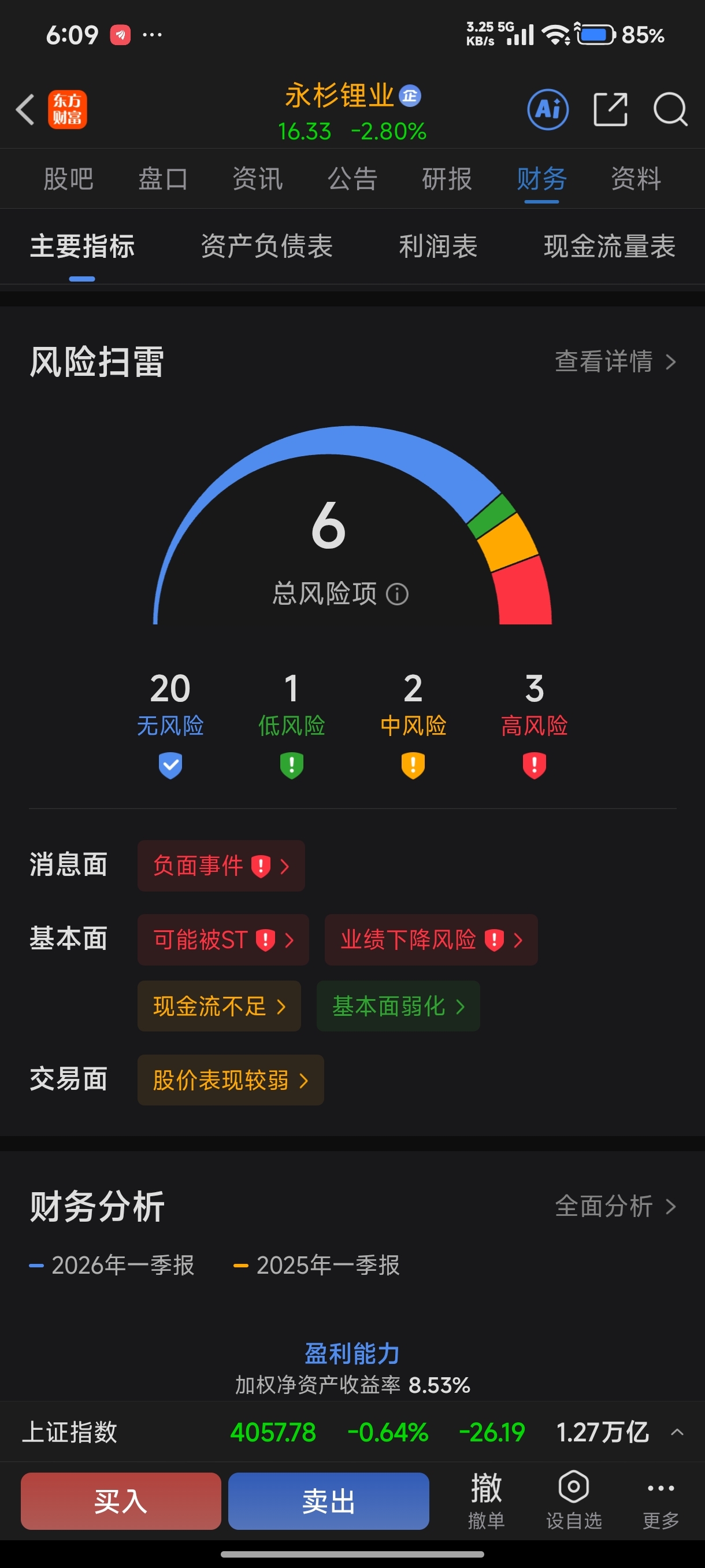The width and height of the screenshot is (705, 1568).
Task: Share this stock page
Action: point(610,110)
